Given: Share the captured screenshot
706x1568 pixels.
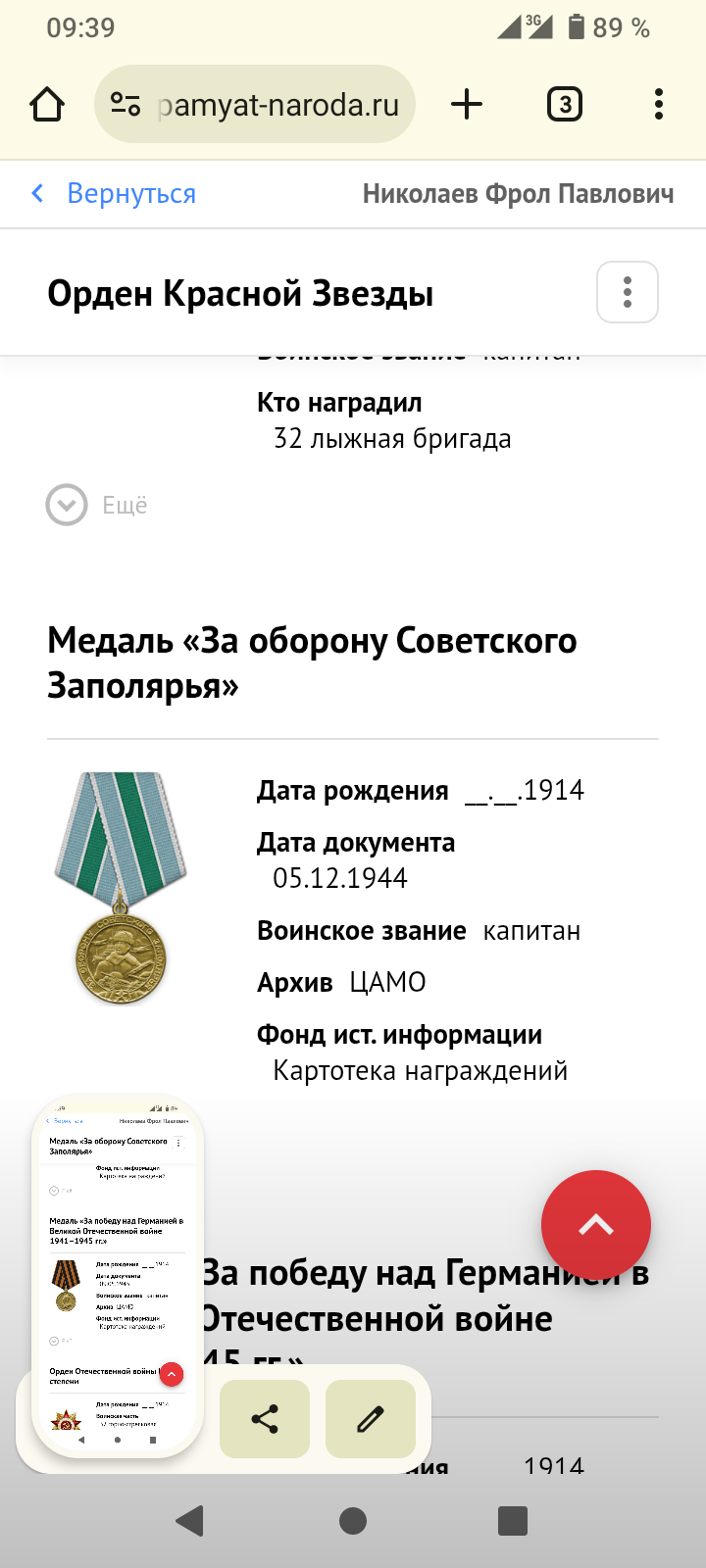Looking at the screenshot, I should tap(265, 1418).
